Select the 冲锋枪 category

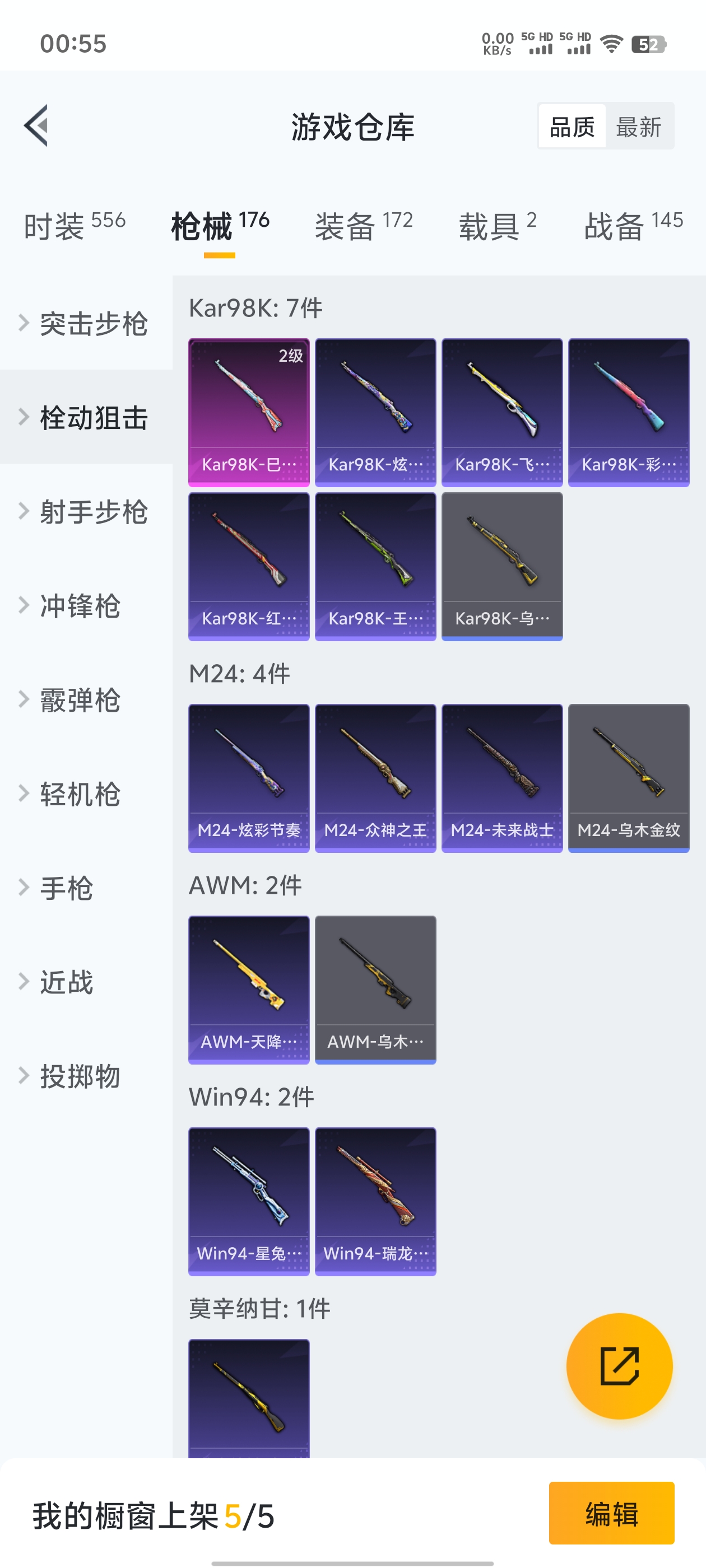coord(79,606)
